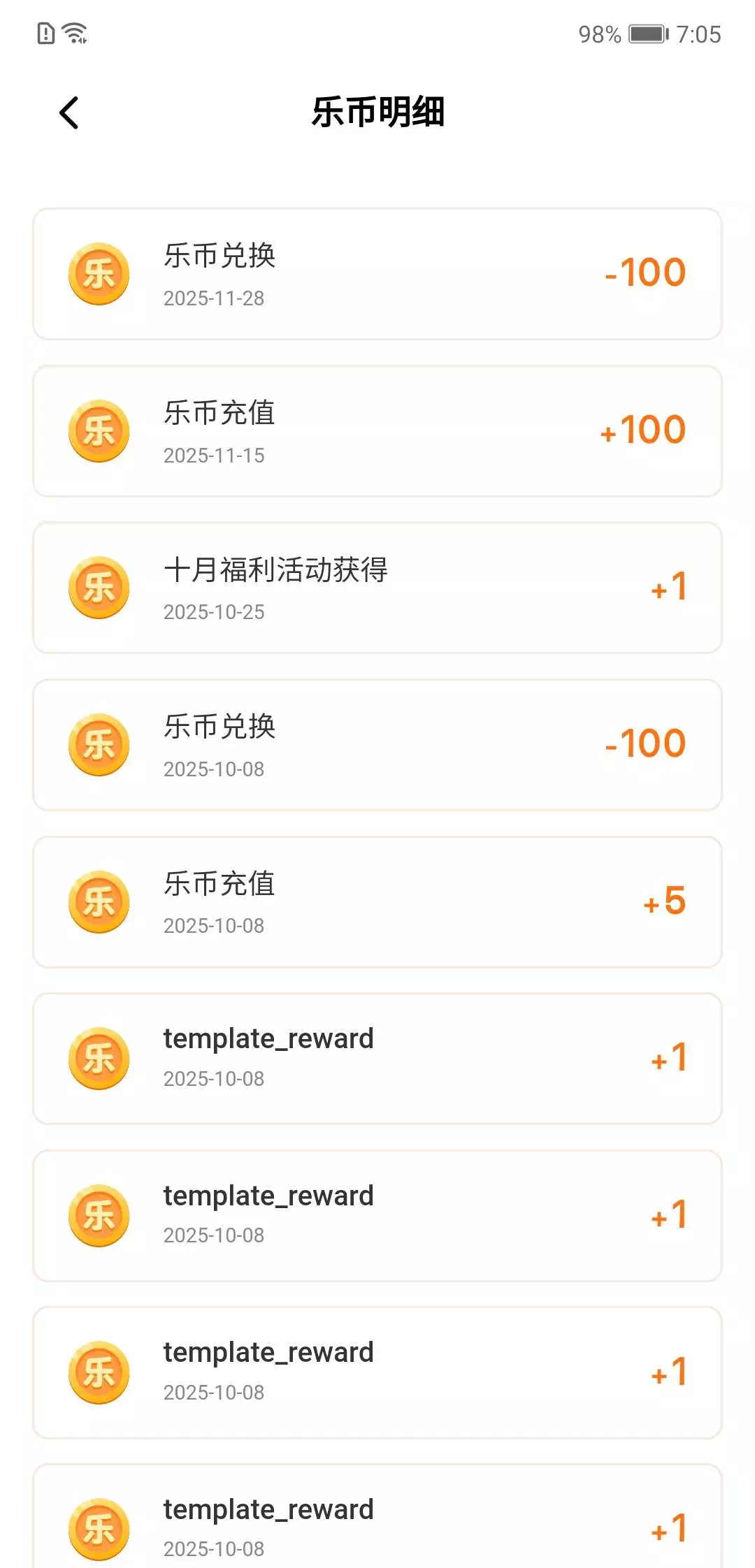Go back from the 乐币明细 page
The height and width of the screenshot is (1568, 755).
pyautogui.click(x=69, y=112)
